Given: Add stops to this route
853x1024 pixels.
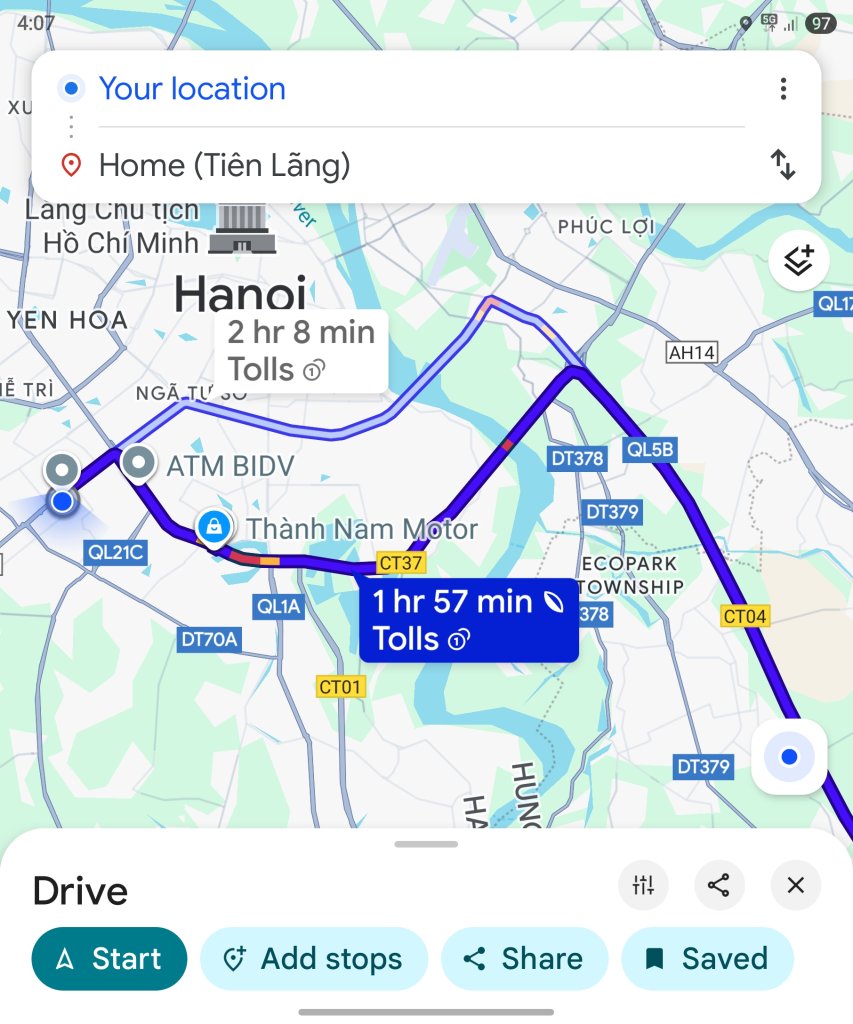Looking at the screenshot, I should coord(313,959).
